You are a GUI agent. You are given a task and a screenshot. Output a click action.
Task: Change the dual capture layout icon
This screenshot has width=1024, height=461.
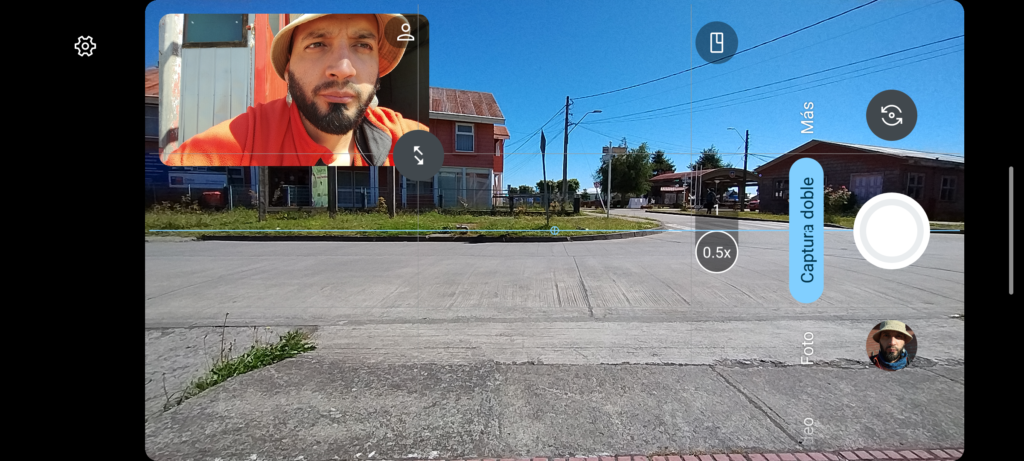coord(716,42)
